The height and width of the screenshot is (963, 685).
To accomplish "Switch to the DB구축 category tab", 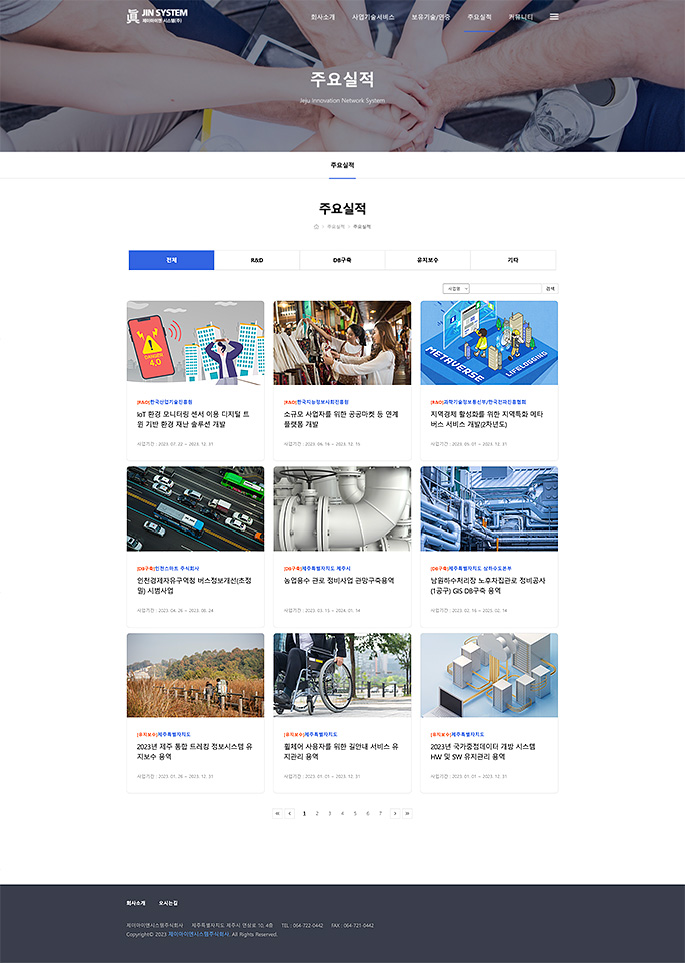I will click(x=342, y=260).
